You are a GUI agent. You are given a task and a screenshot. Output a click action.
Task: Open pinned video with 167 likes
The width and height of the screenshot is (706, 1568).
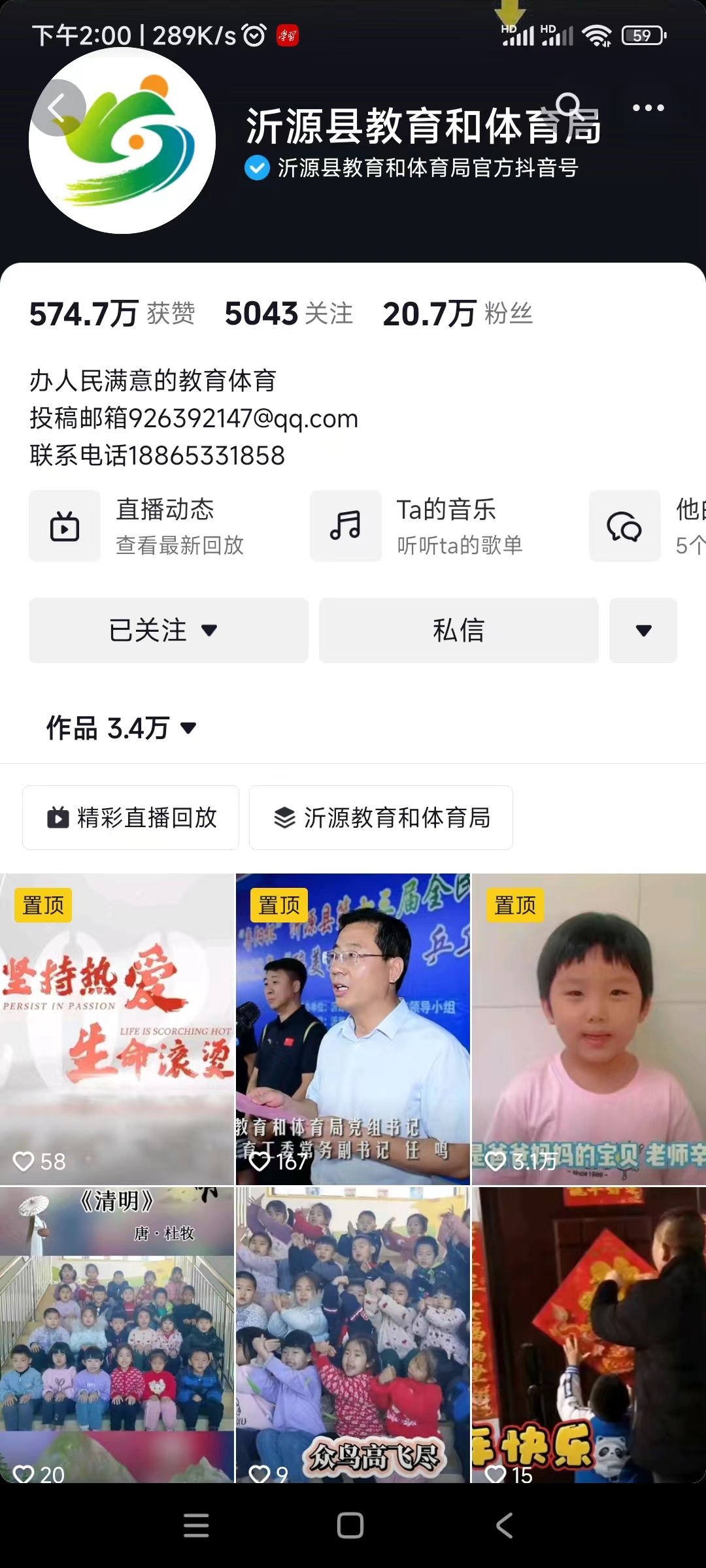pos(353,1029)
